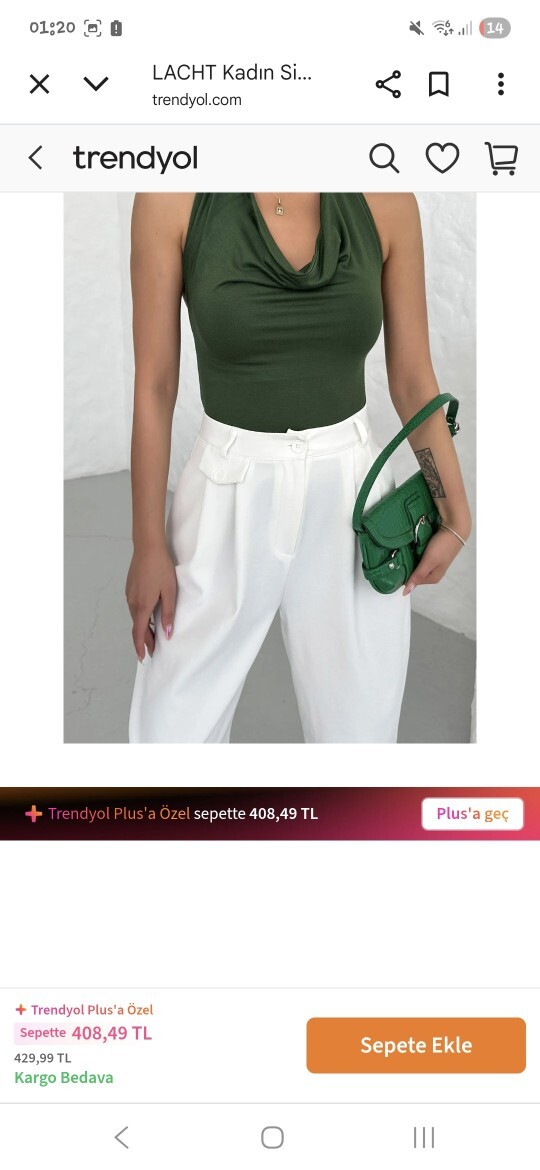Open the browser's three-dot overflow menu

coord(500,84)
